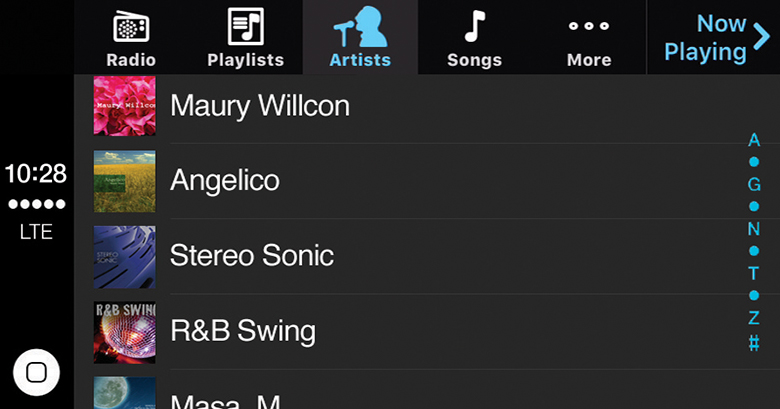Jump to letter Z in index
Viewport: 780px width, 409px height.
[754, 318]
